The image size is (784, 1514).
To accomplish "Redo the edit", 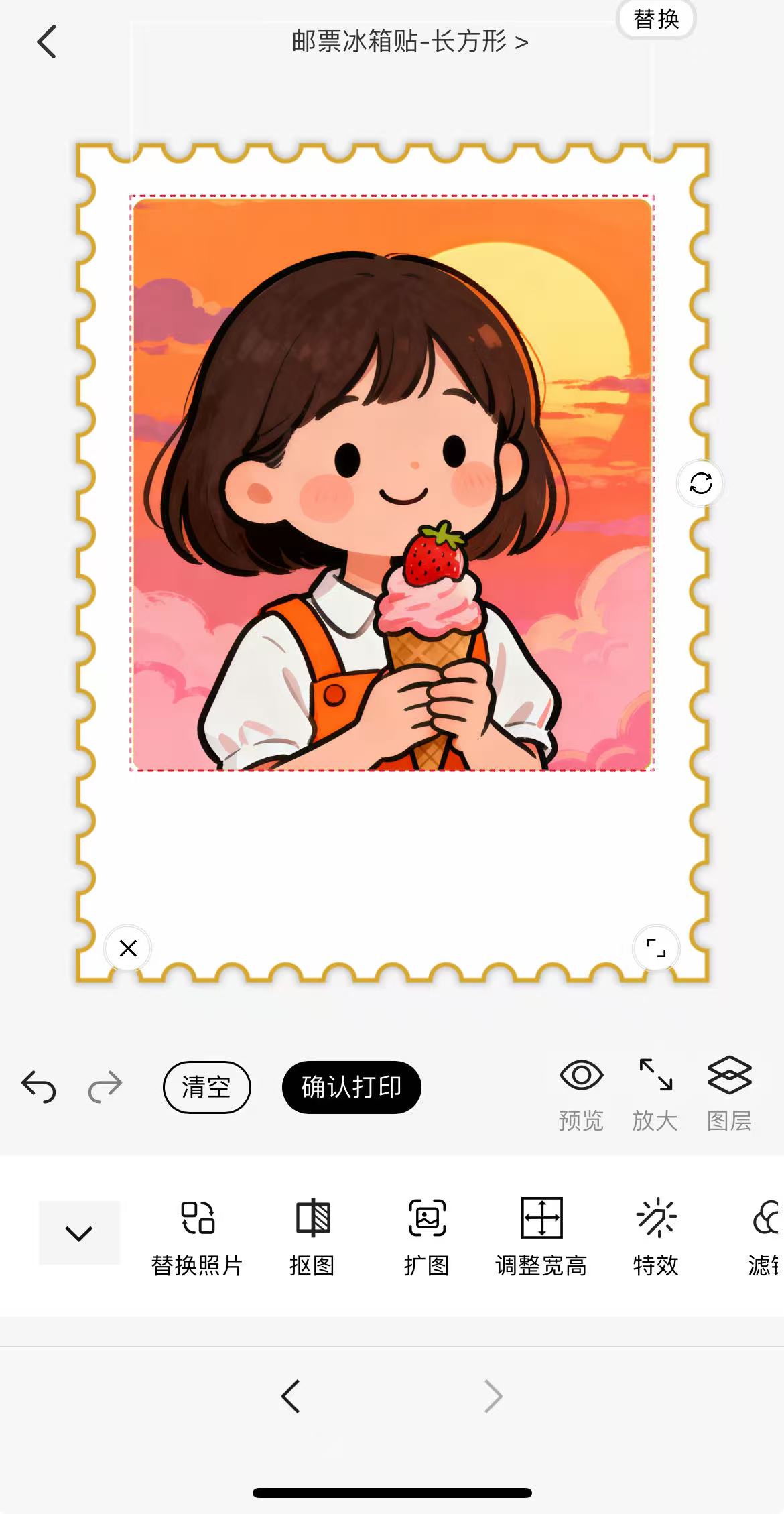I will point(105,1086).
